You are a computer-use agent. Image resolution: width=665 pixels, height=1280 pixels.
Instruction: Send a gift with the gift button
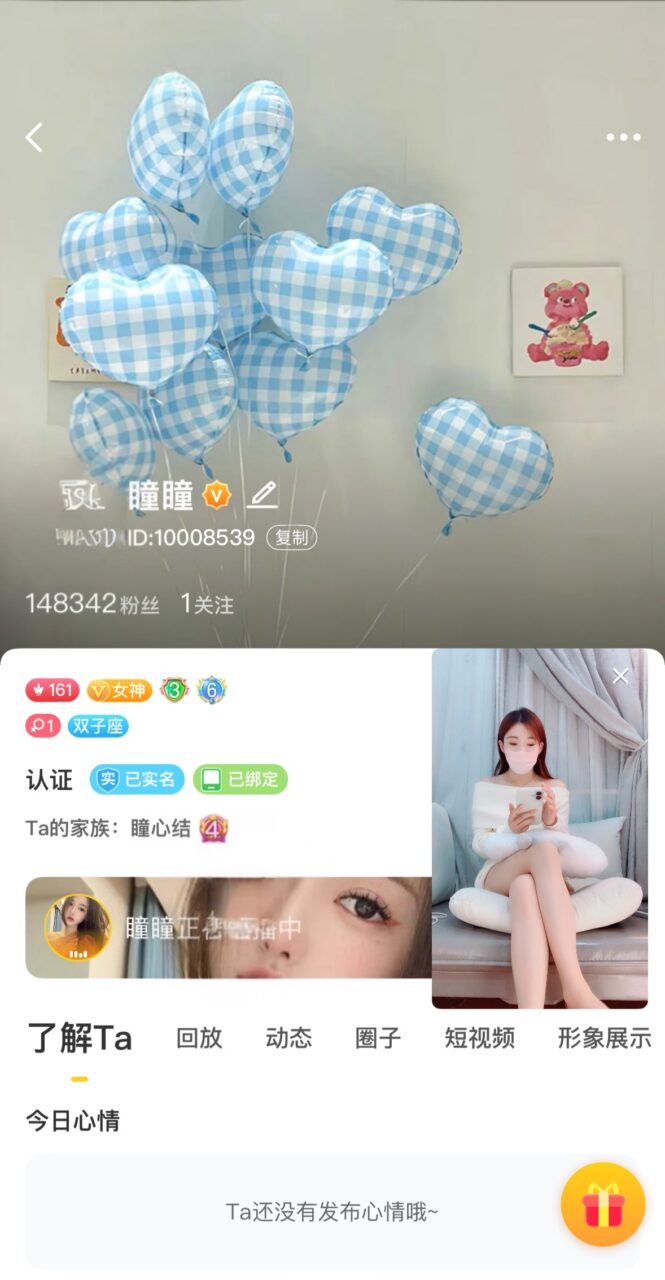point(603,1204)
